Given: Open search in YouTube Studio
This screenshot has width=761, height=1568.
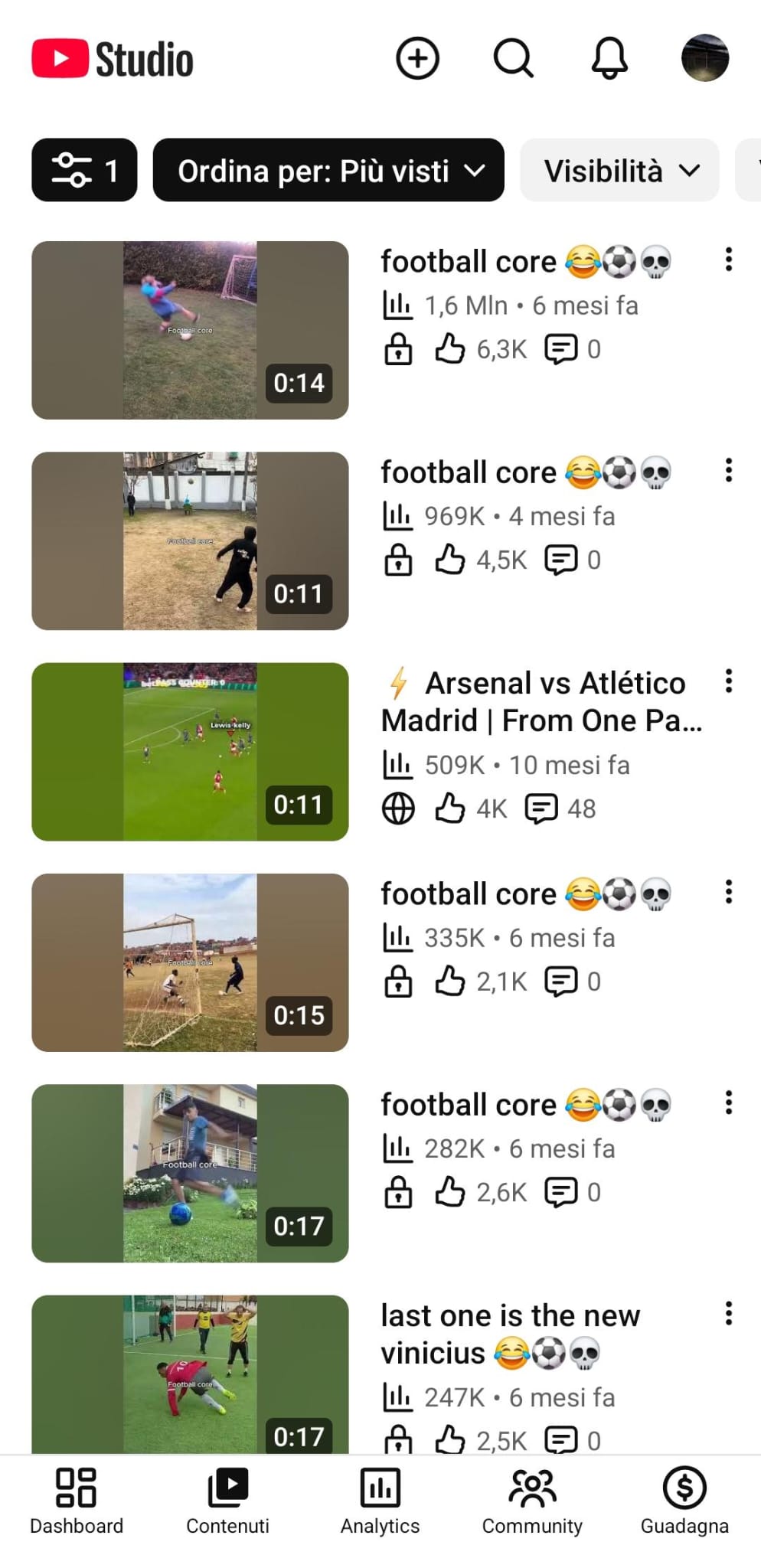Looking at the screenshot, I should click(x=513, y=58).
